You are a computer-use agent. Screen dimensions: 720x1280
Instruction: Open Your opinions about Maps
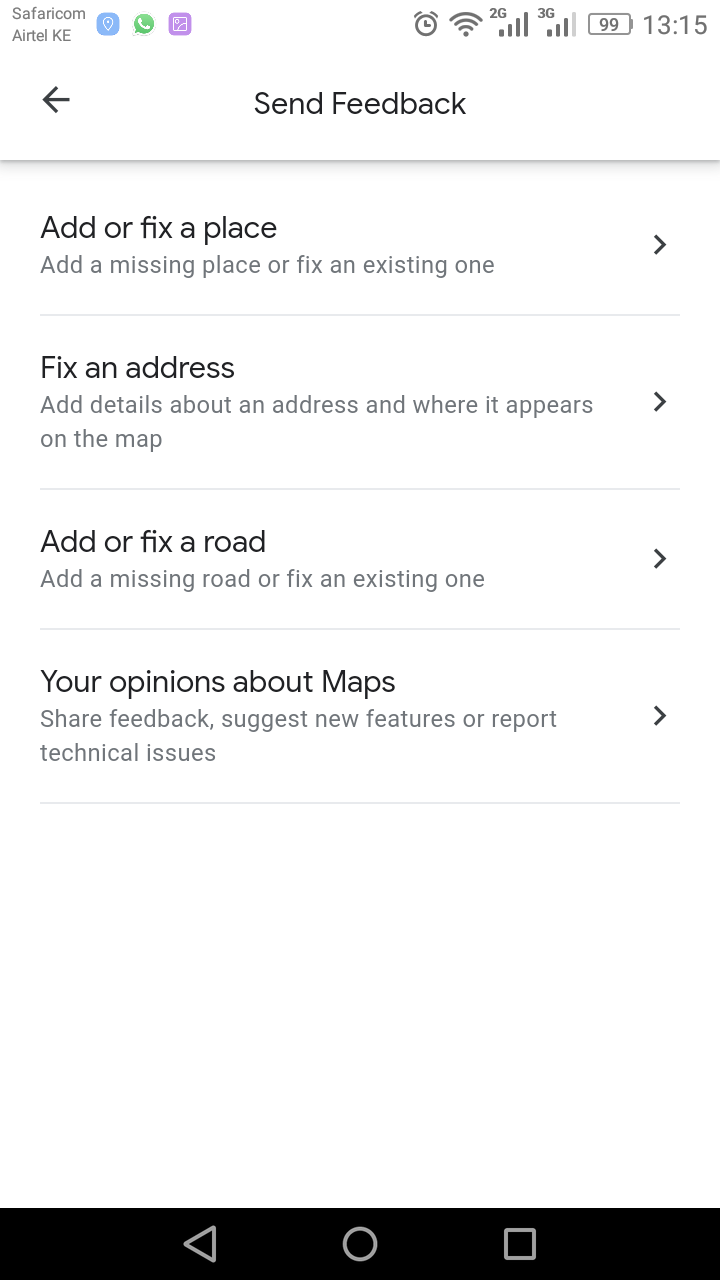point(360,716)
